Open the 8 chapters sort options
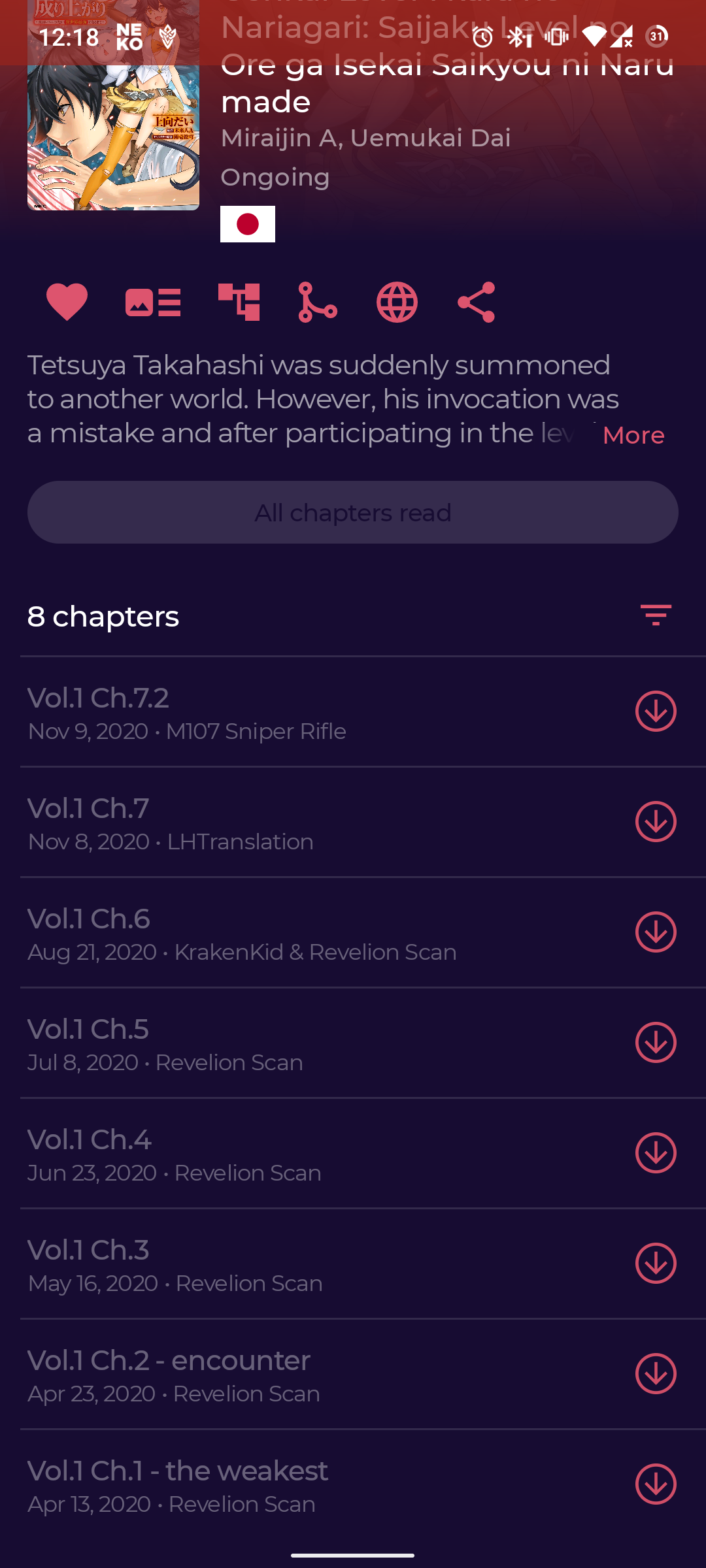The width and height of the screenshot is (706, 1568). click(103, 615)
